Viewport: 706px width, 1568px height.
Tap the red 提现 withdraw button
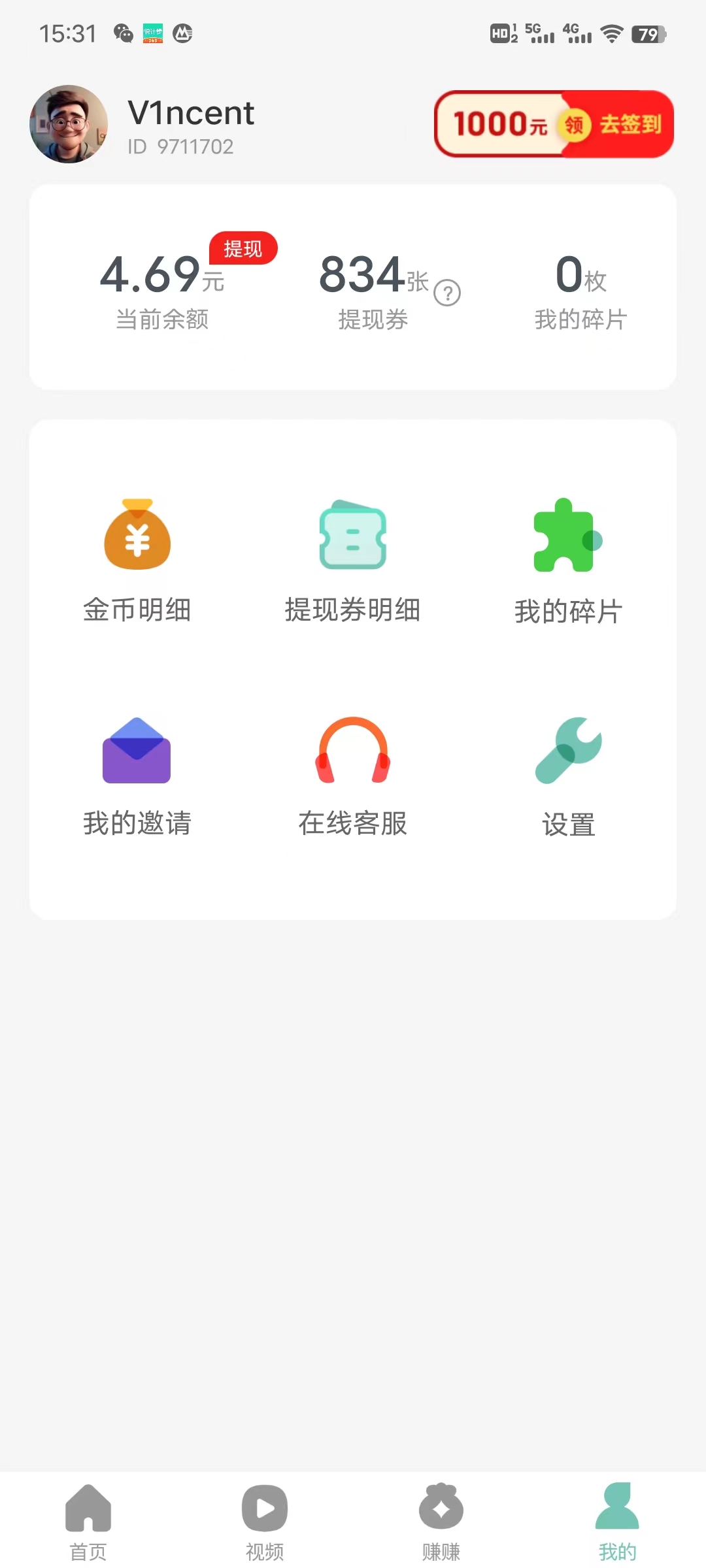[243, 249]
